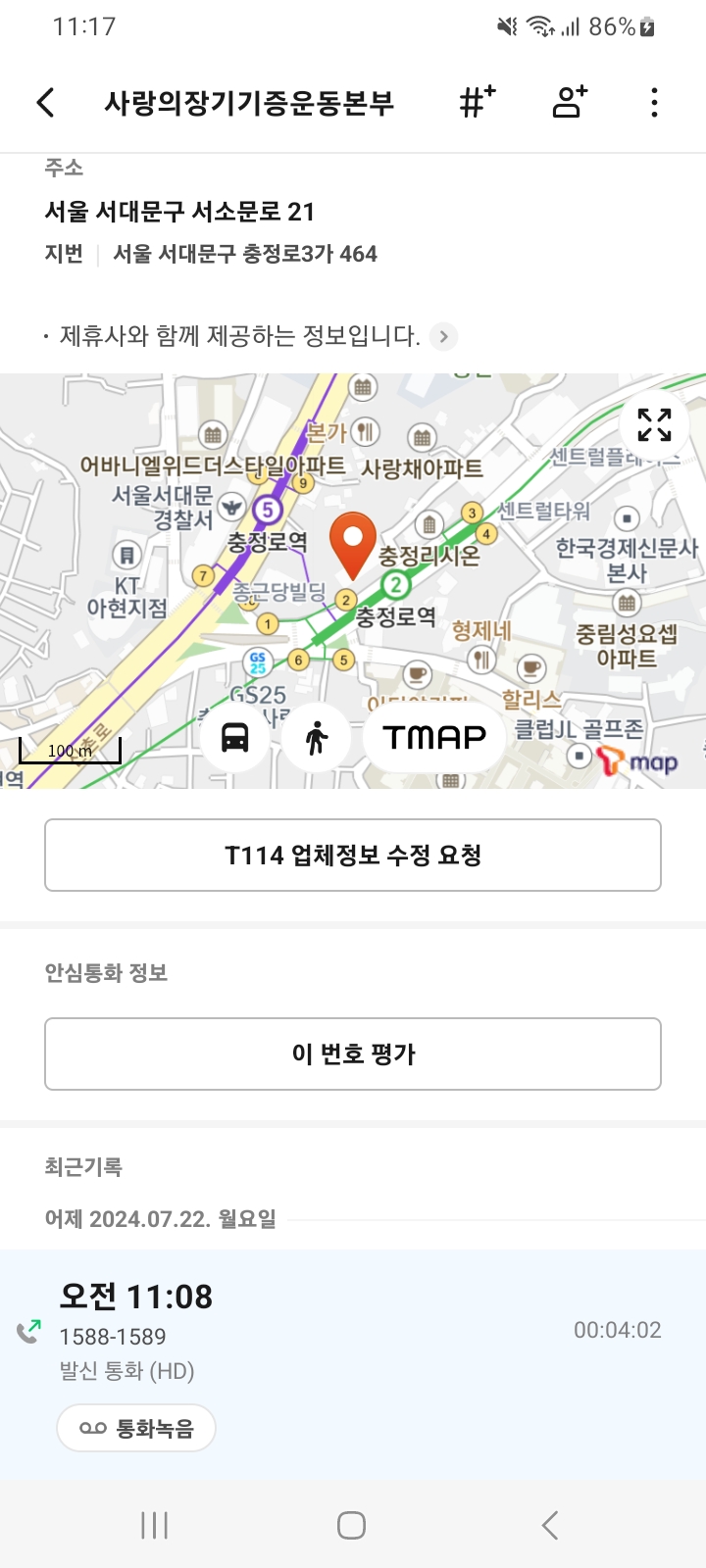Go to home screen via navigation bar

click(352, 1525)
